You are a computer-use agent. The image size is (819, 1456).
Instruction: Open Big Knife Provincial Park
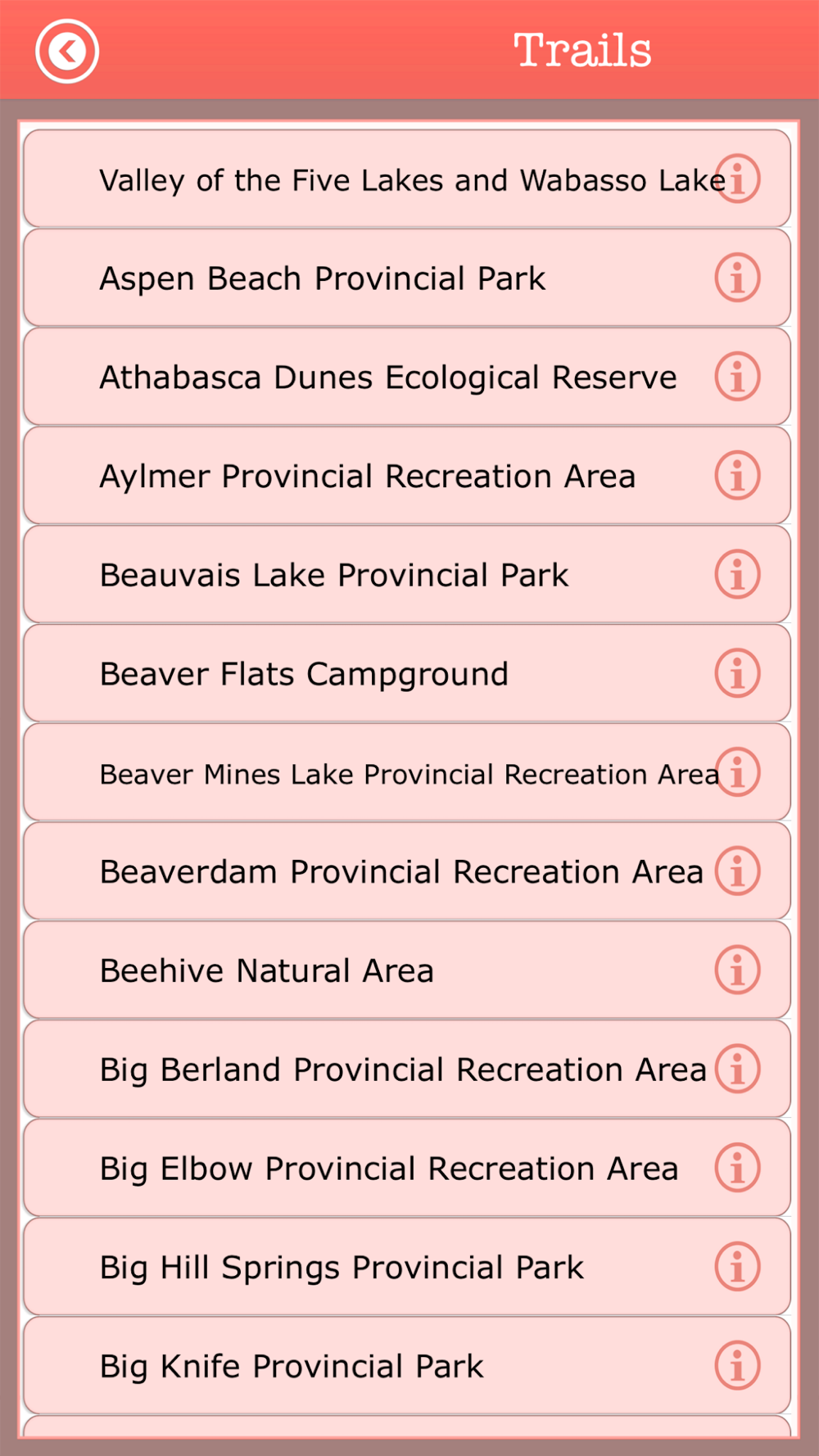click(407, 1366)
